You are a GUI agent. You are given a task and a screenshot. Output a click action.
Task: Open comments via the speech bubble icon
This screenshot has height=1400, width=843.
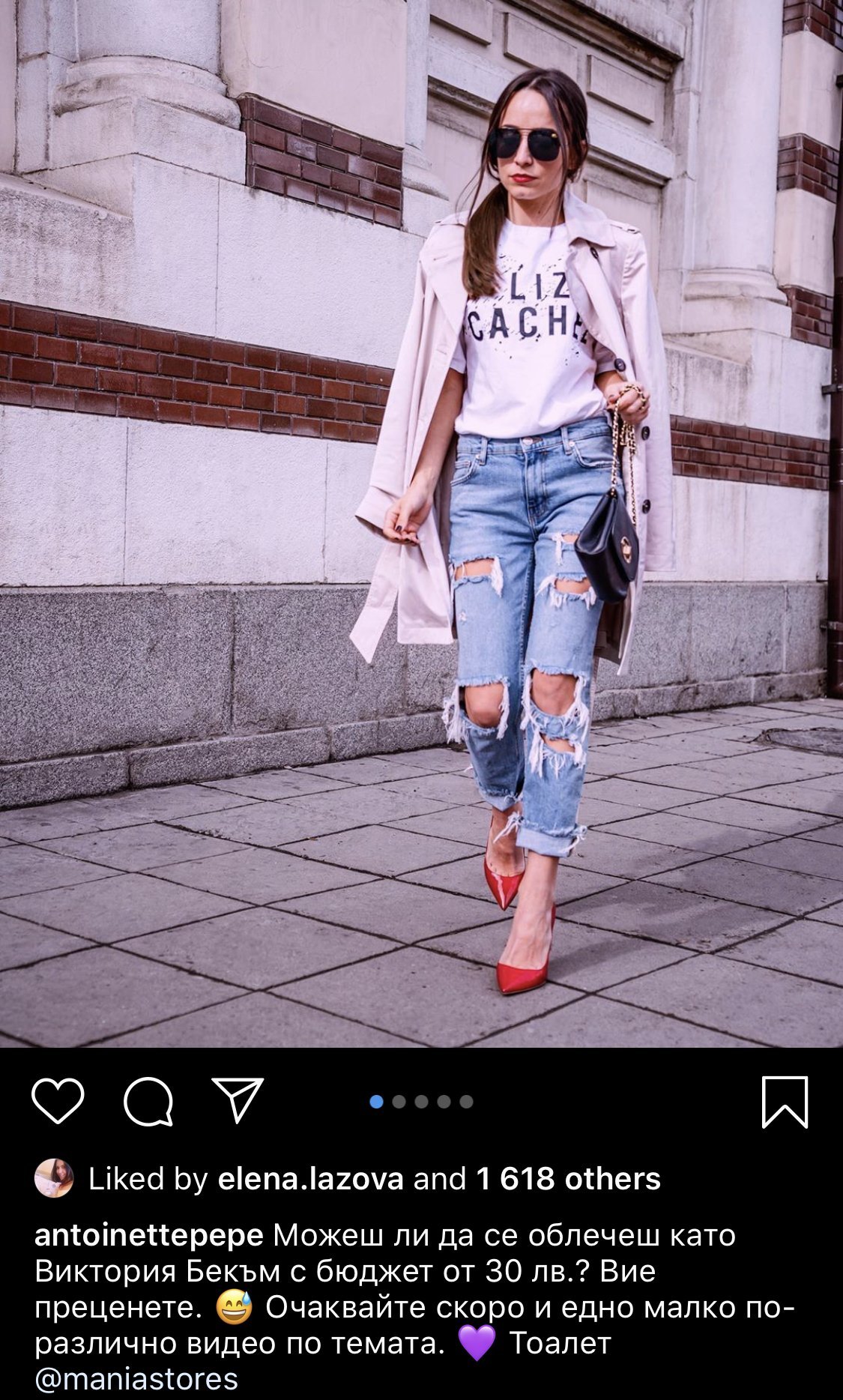tap(148, 1102)
